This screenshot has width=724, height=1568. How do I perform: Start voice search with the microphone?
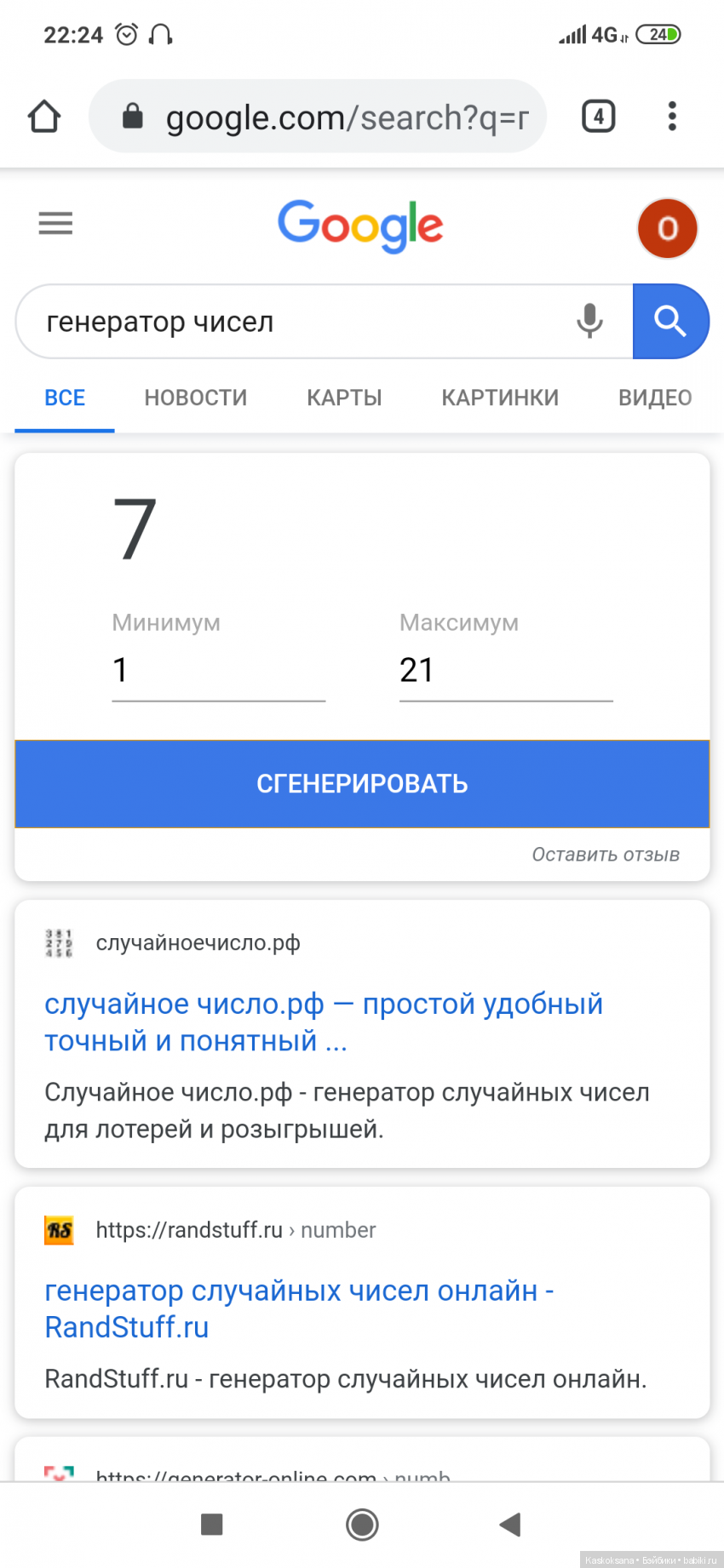click(x=589, y=322)
